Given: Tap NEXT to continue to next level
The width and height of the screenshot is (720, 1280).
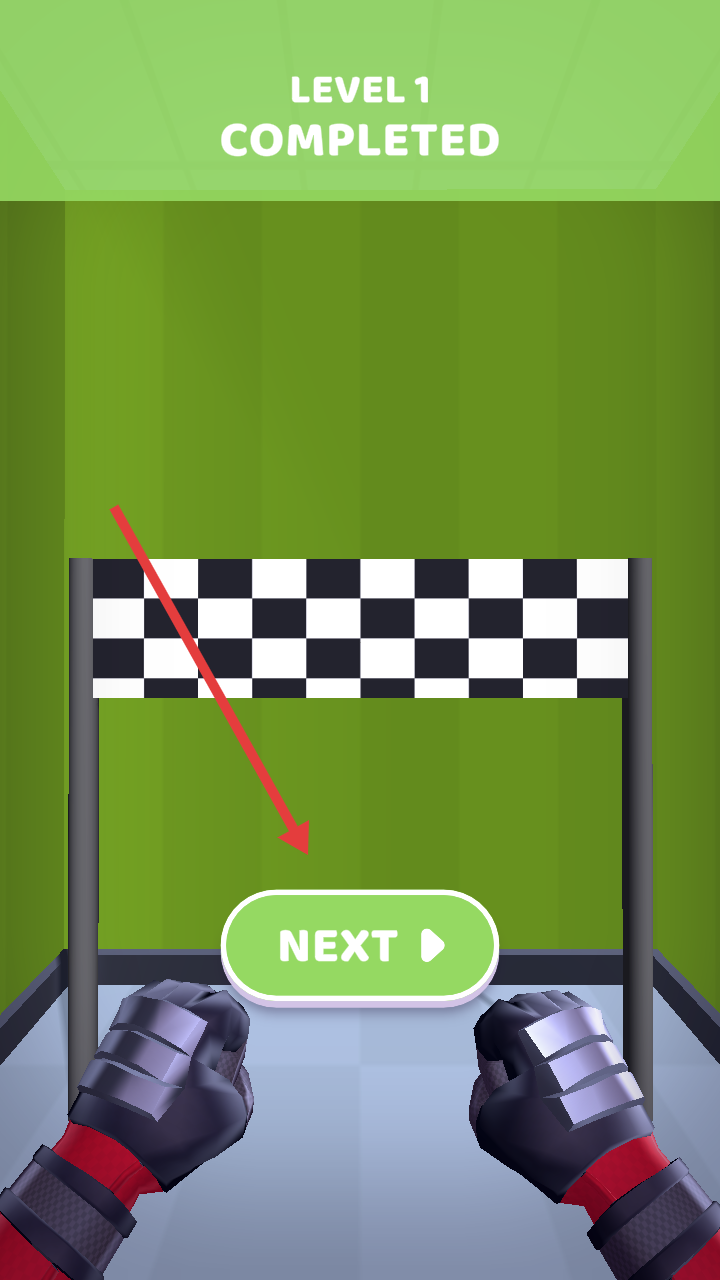Looking at the screenshot, I should coord(359,945).
